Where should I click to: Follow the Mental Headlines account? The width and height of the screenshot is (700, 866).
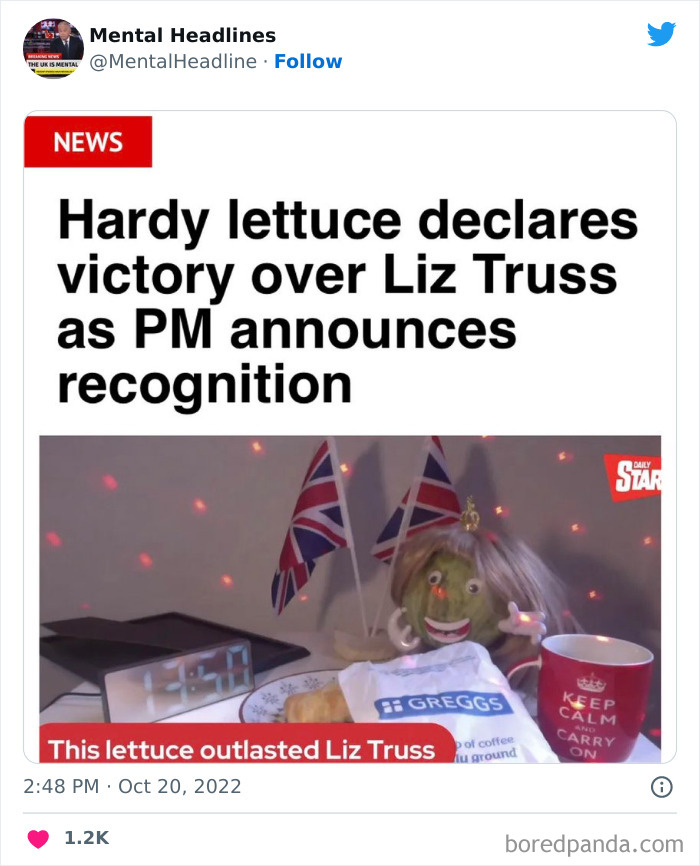(308, 61)
